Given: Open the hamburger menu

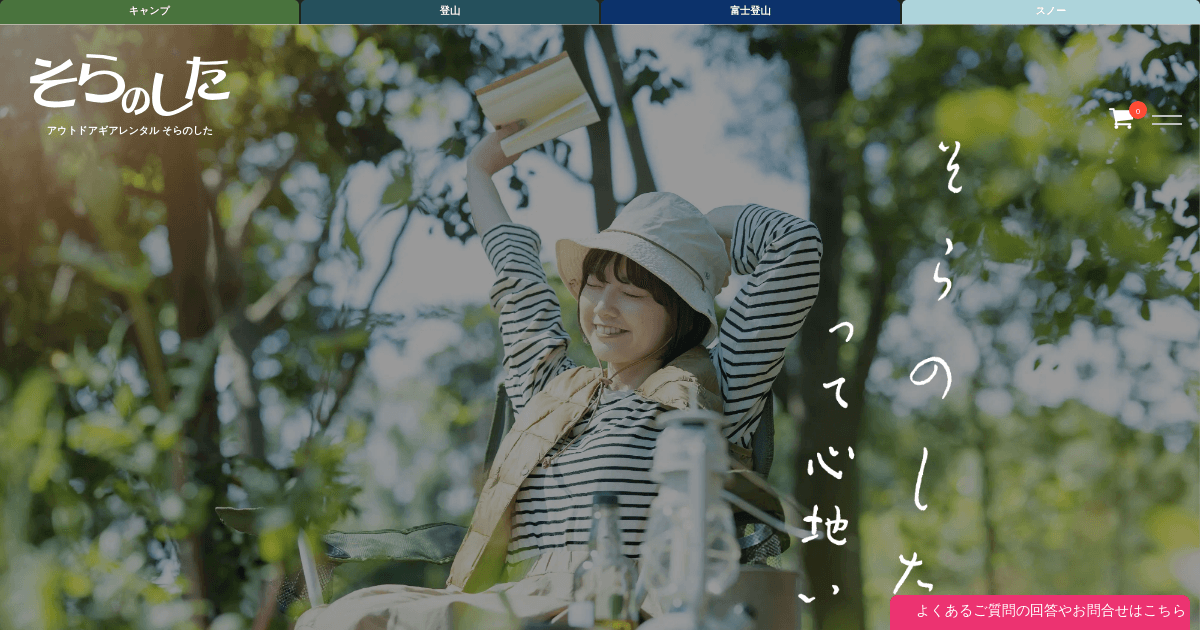Looking at the screenshot, I should [1166, 120].
